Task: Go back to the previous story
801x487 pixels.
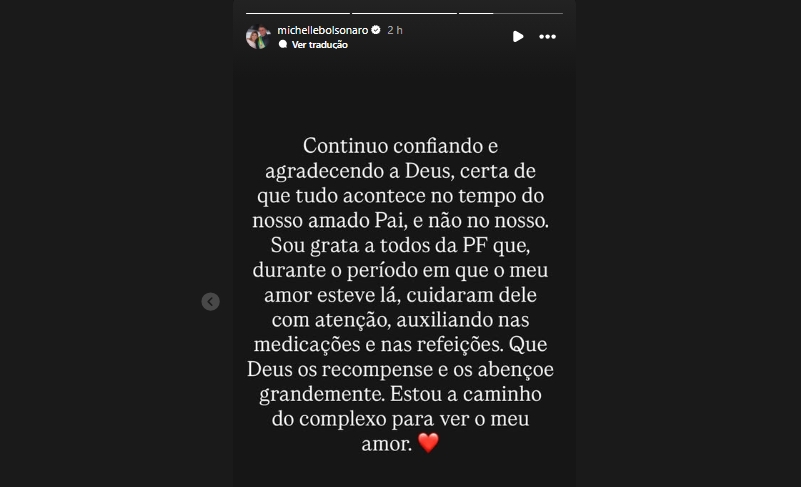Action: 210,301
